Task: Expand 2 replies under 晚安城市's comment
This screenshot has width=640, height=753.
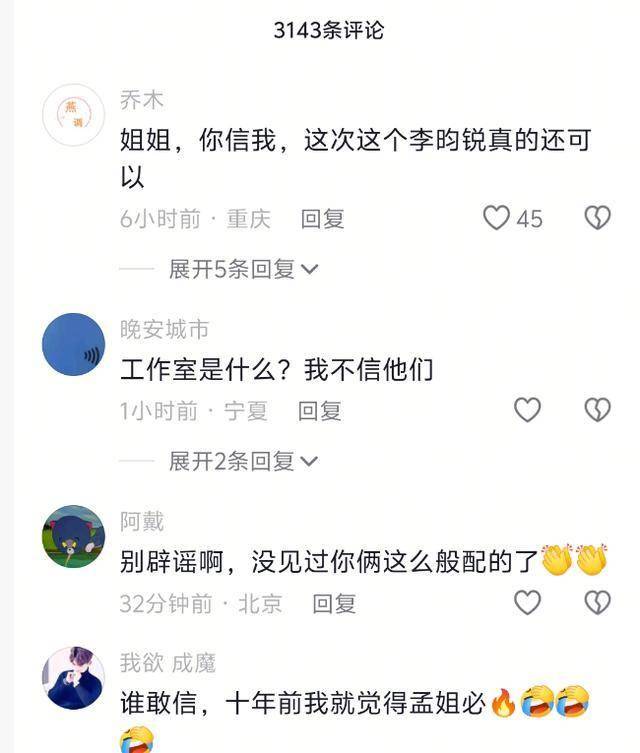Action: 243,461
